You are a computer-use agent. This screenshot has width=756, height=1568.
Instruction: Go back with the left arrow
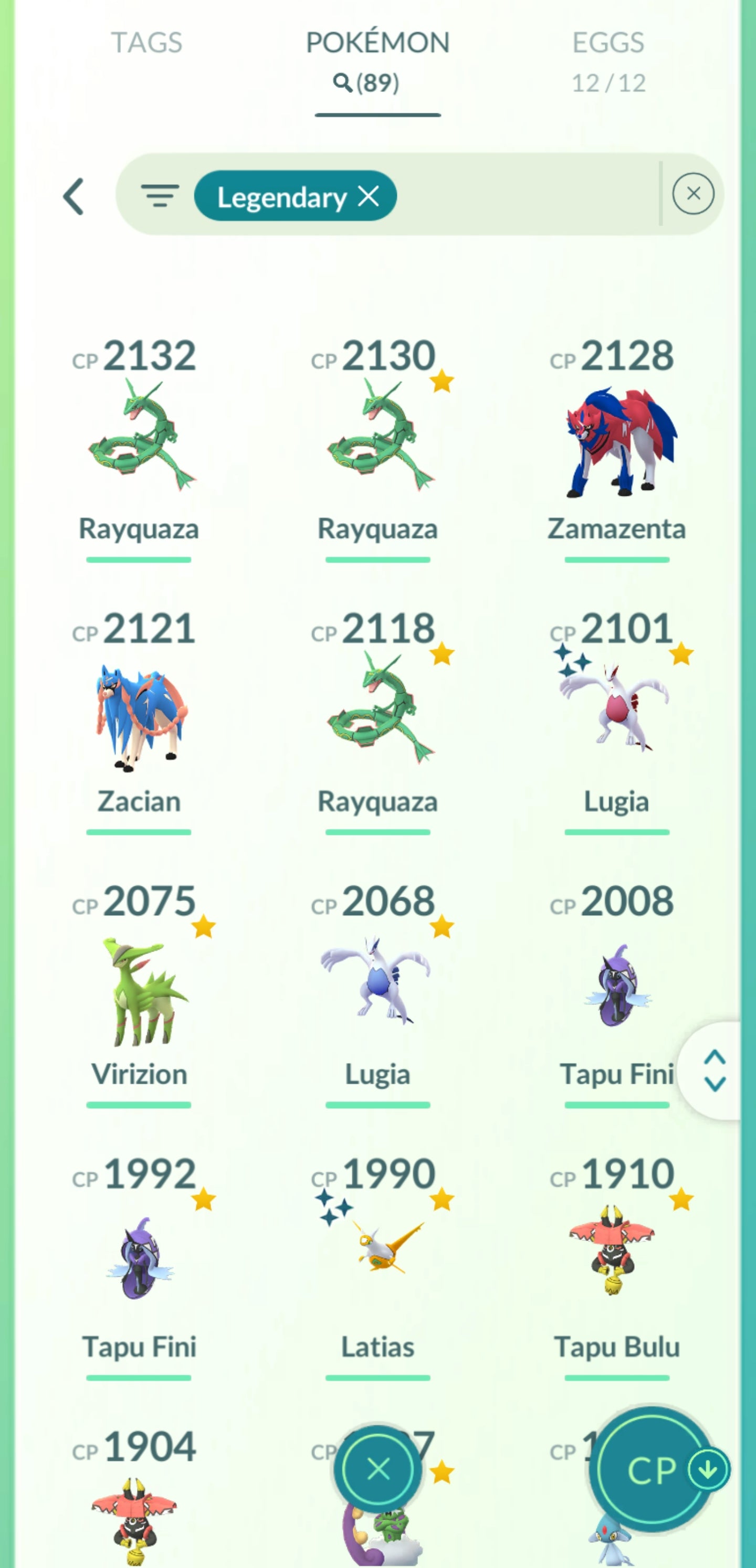[x=73, y=197]
